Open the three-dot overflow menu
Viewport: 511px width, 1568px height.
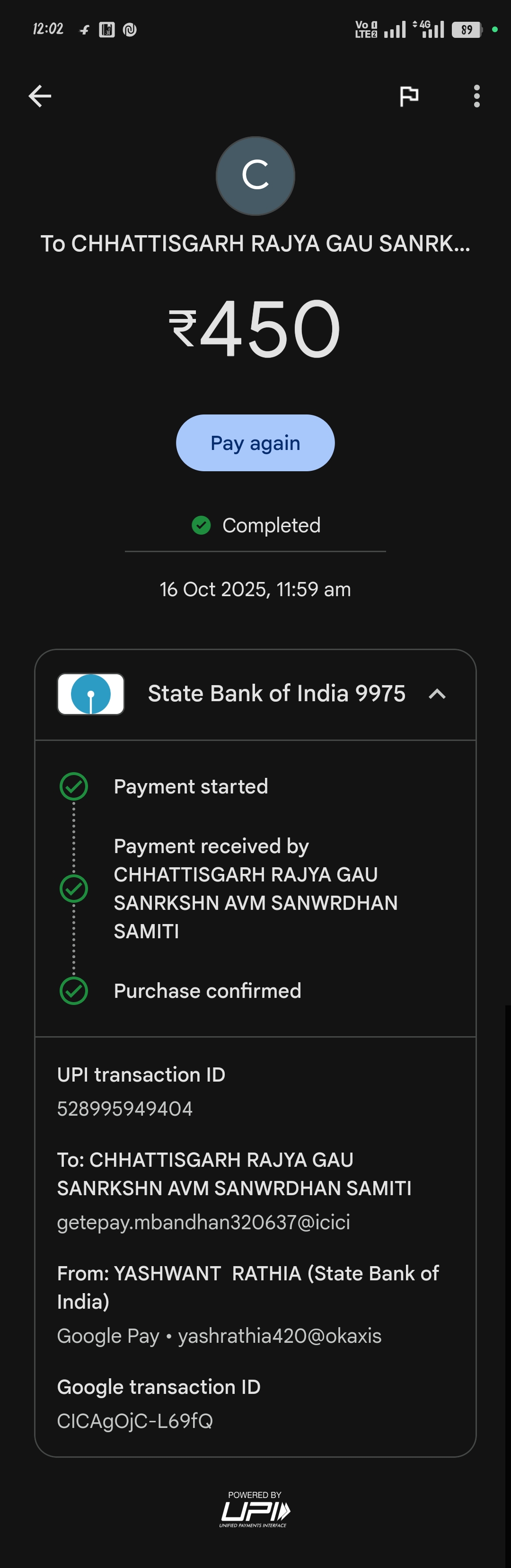click(x=476, y=96)
